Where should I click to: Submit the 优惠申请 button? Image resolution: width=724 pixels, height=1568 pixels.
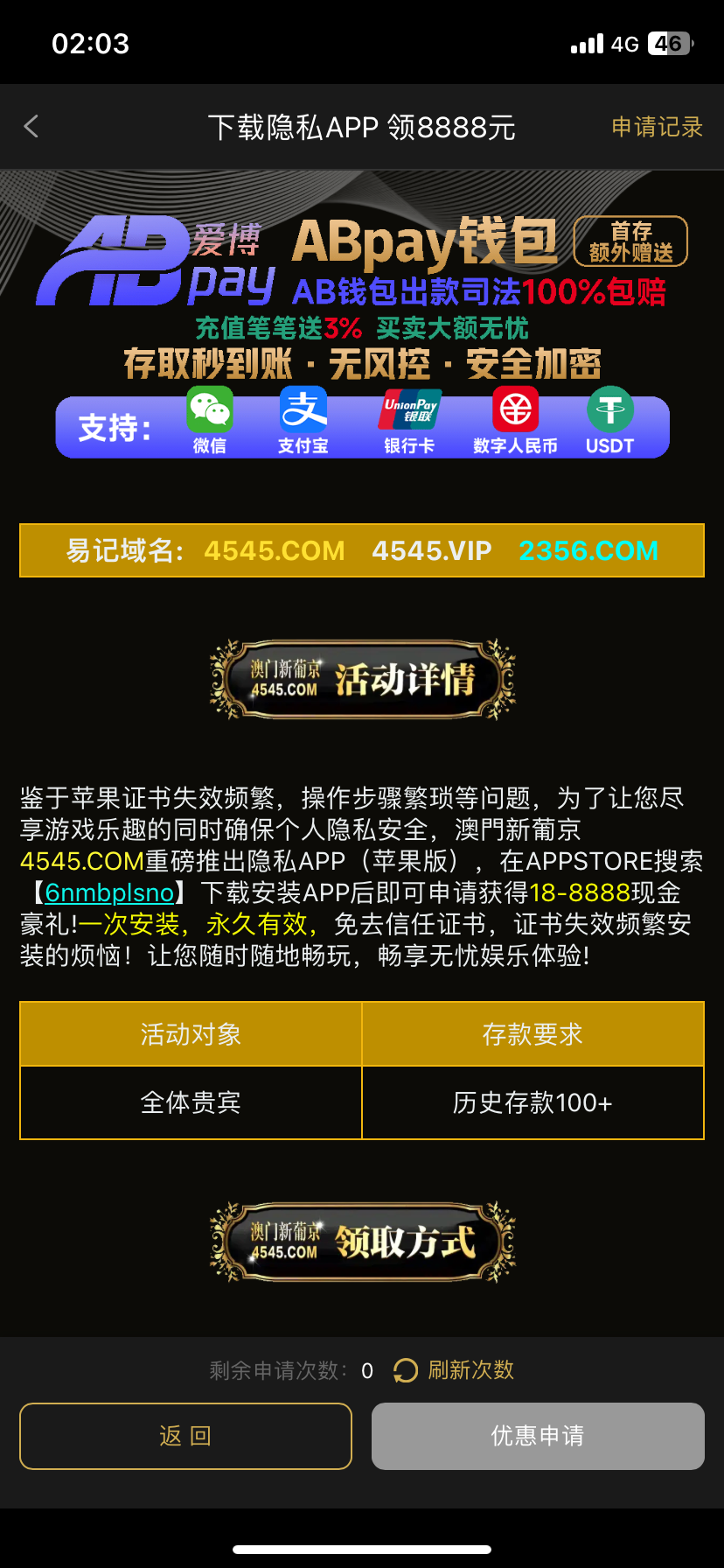(538, 1436)
